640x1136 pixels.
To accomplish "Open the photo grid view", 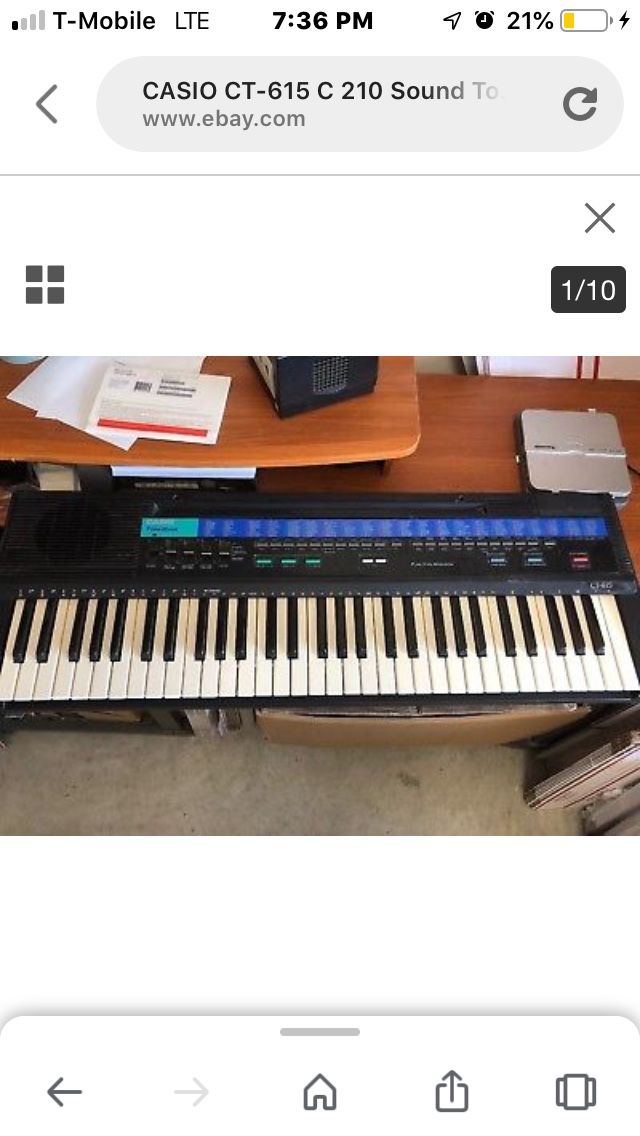I will pos(45,285).
